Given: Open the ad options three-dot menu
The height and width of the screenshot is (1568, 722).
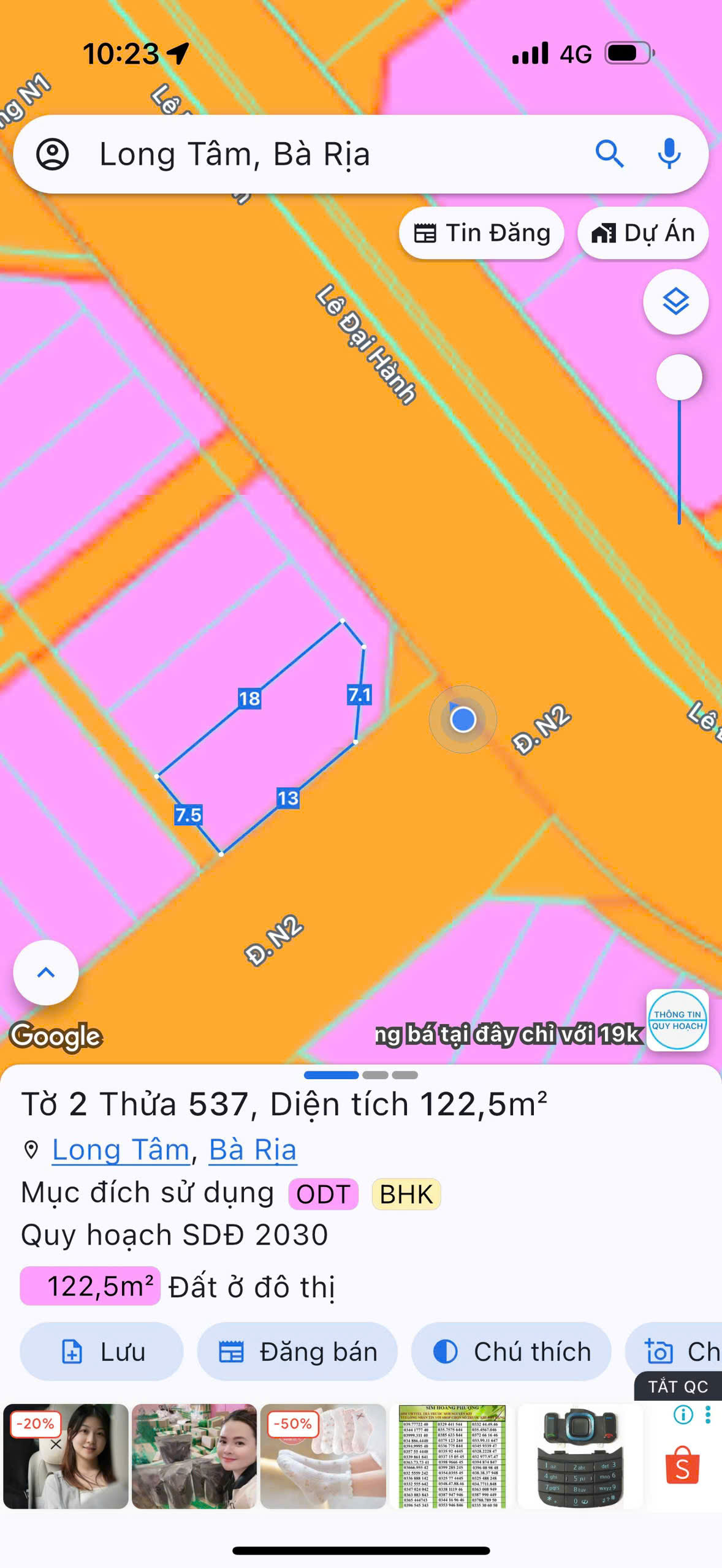Looking at the screenshot, I should coord(708,1414).
